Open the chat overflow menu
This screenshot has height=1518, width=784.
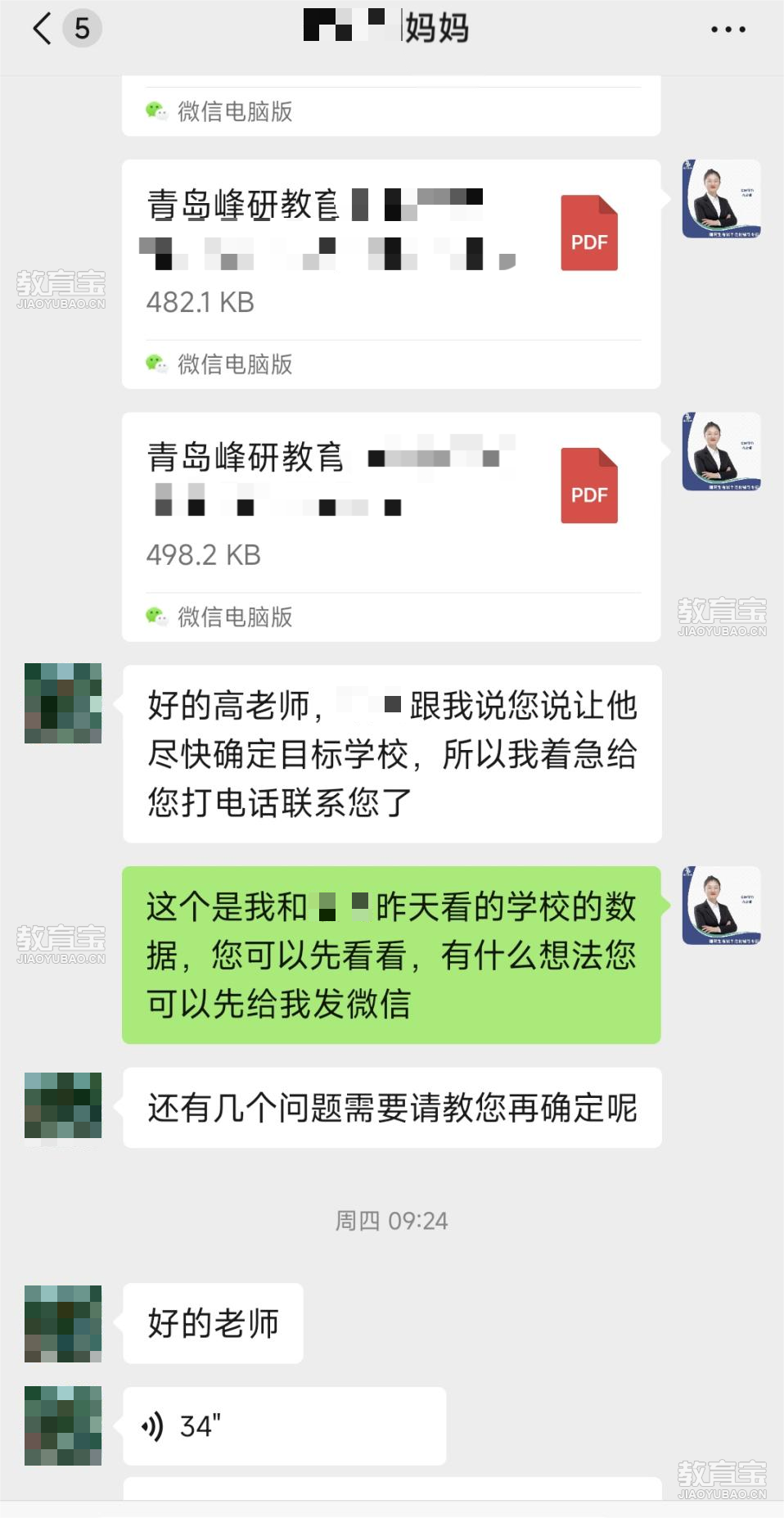728,29
